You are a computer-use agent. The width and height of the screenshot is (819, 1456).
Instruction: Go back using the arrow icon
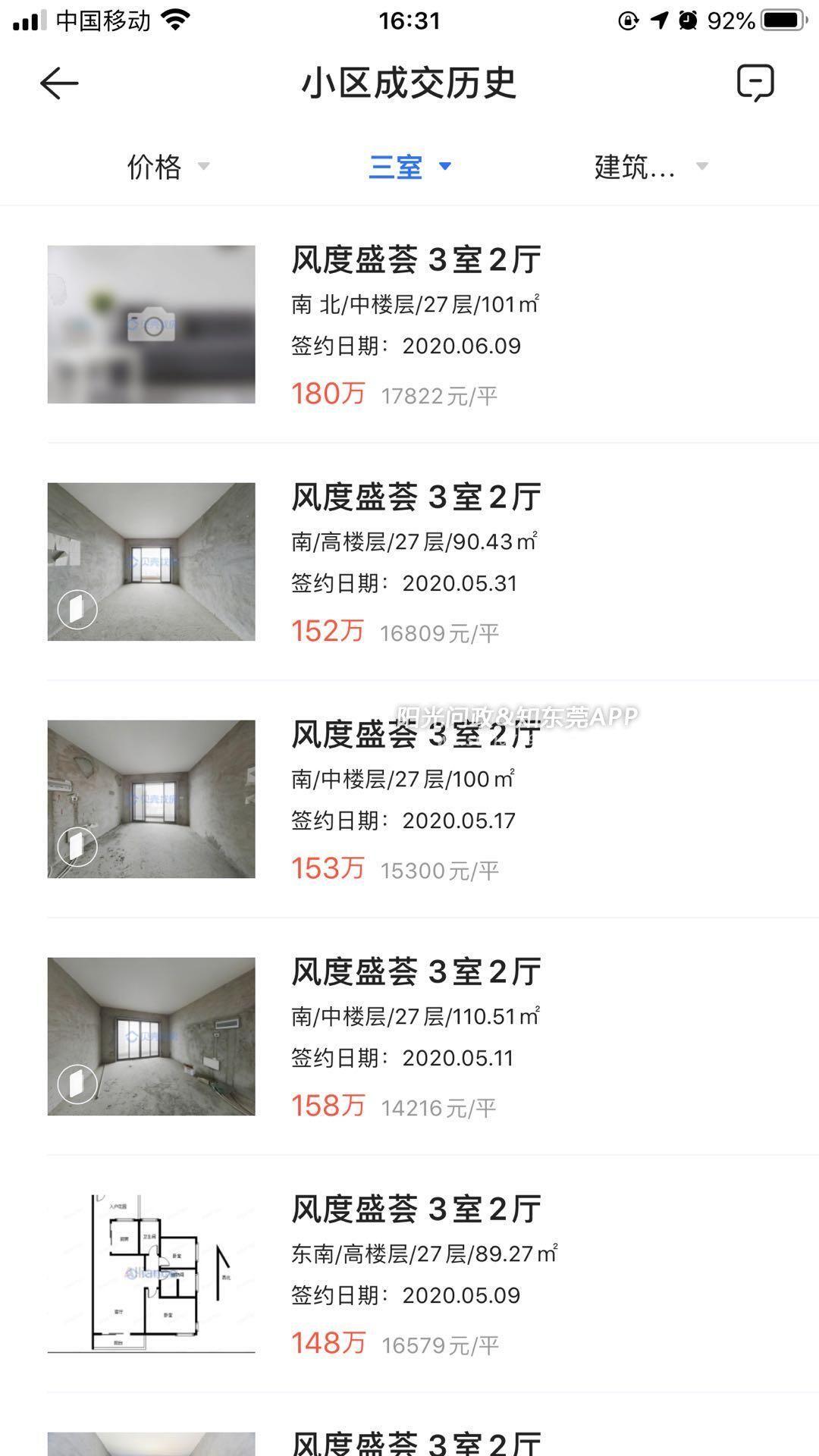(59, 83)
